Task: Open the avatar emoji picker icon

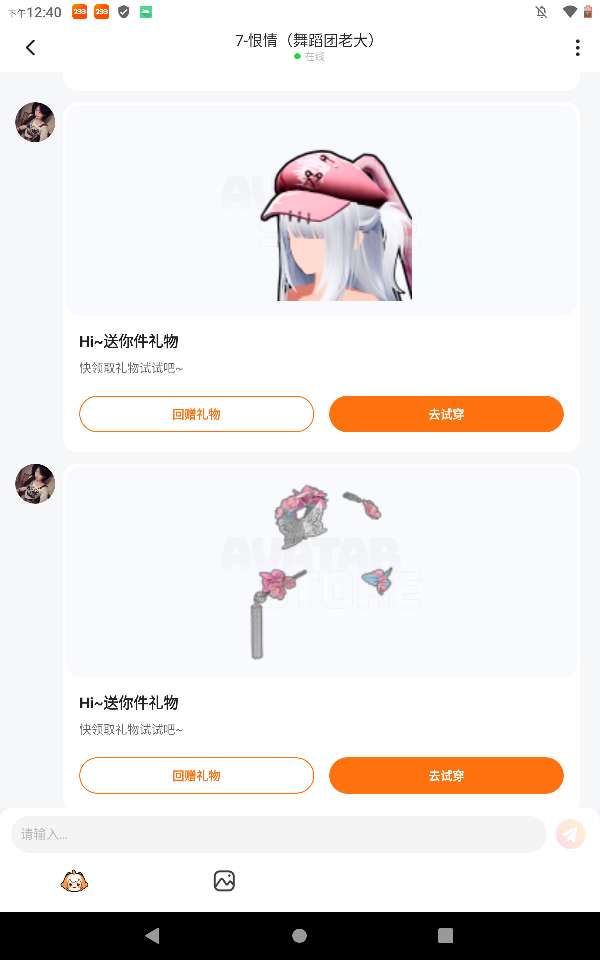Action: (74, 881)
